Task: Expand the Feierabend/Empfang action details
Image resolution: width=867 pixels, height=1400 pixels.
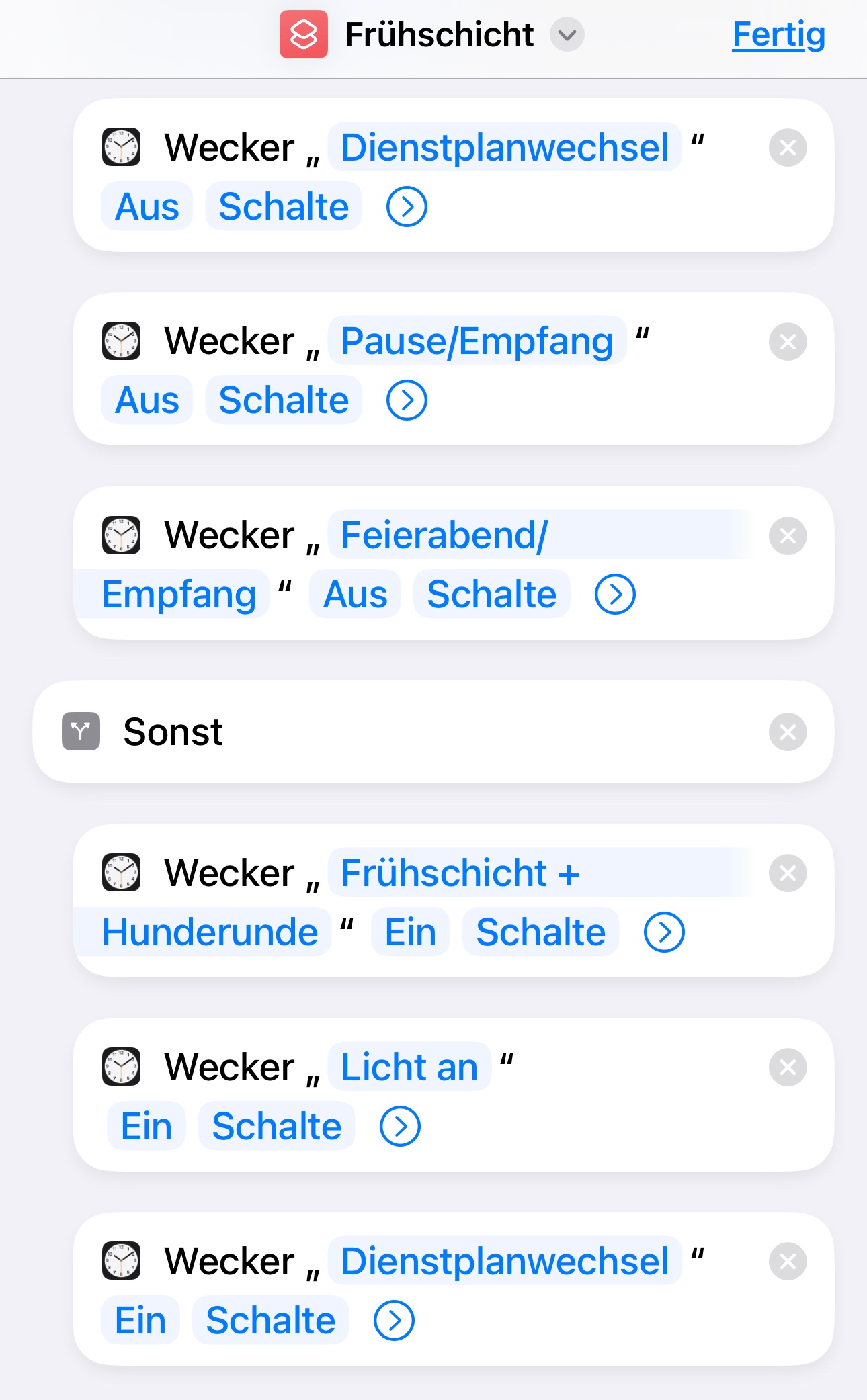Action: coord(615,595)
